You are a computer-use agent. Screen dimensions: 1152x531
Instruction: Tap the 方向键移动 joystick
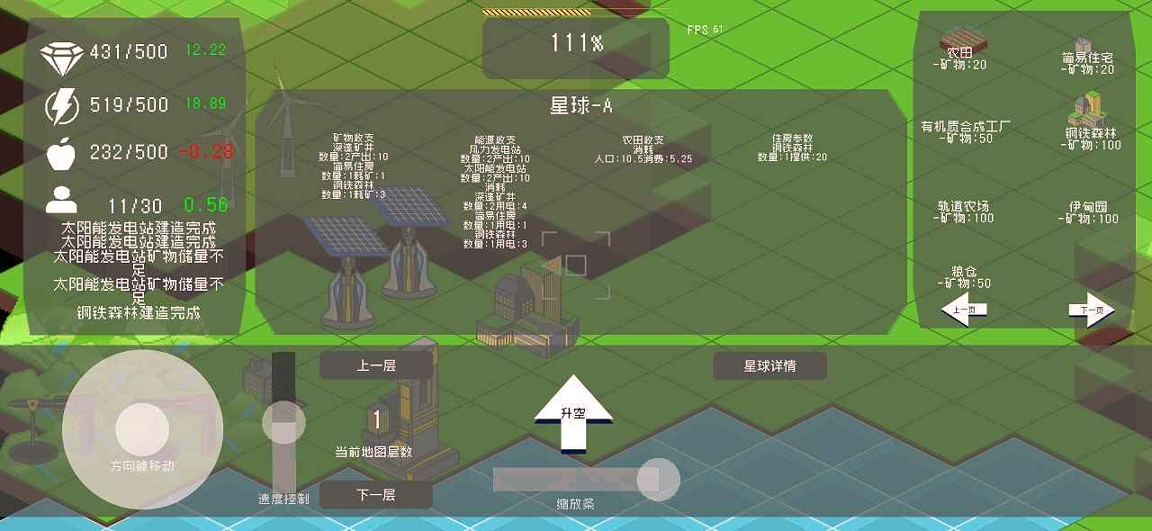pyautogui.click(x=142, y=430)
